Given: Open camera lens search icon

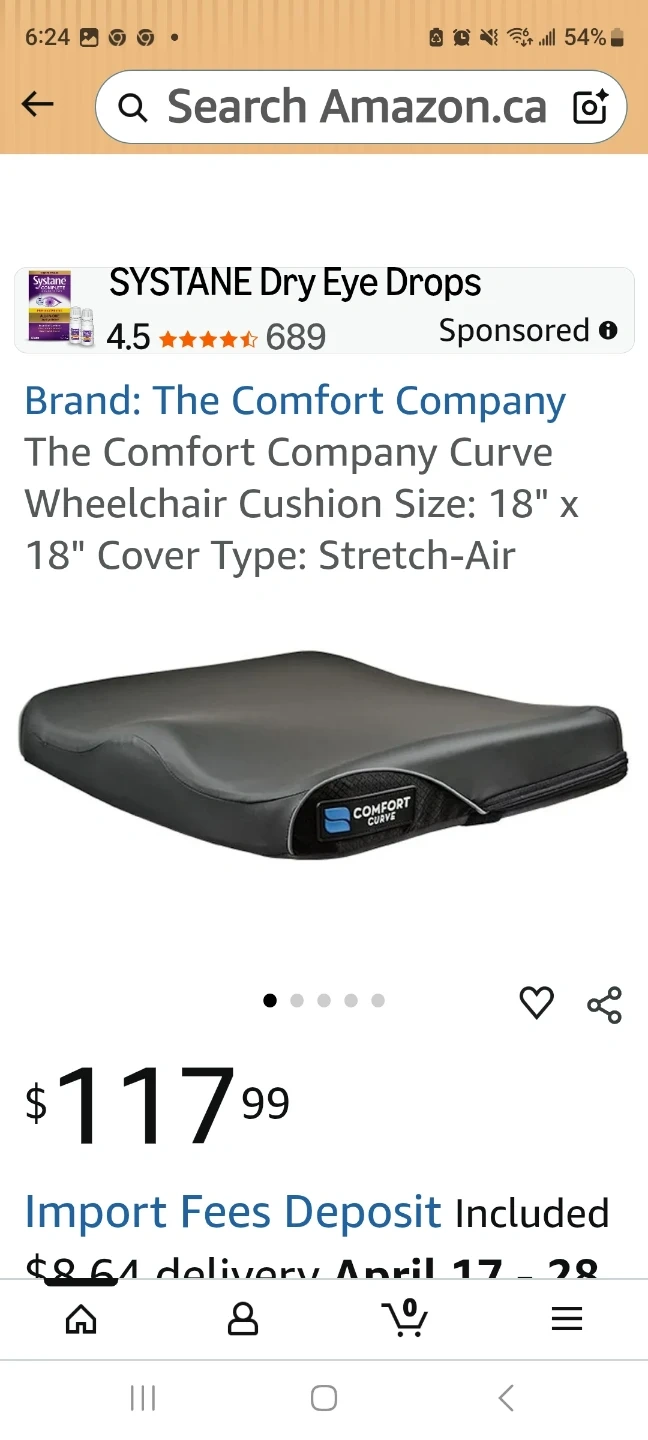Looking at the screenshot, I should click(590, 107).
